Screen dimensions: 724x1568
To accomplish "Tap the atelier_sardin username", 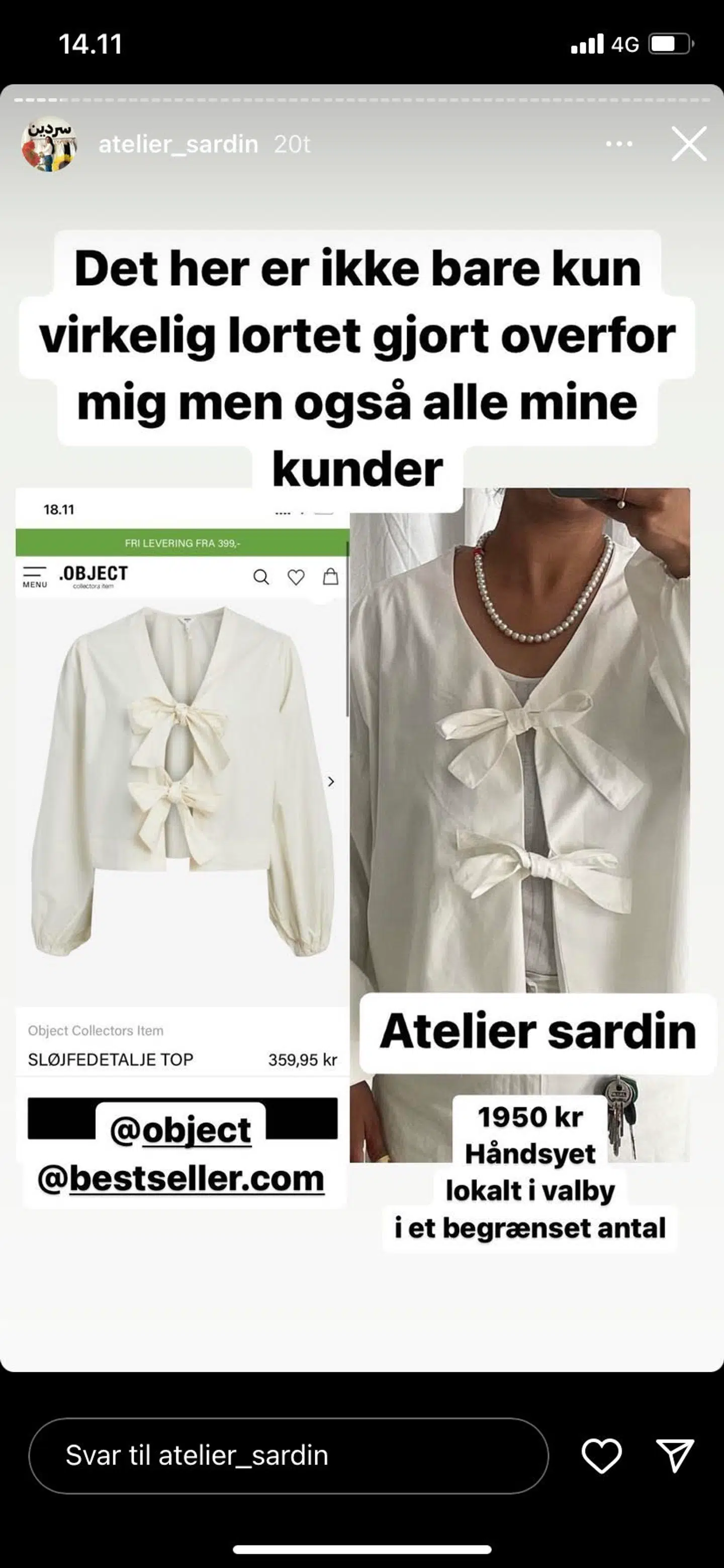I will click(x=178, y=144).
